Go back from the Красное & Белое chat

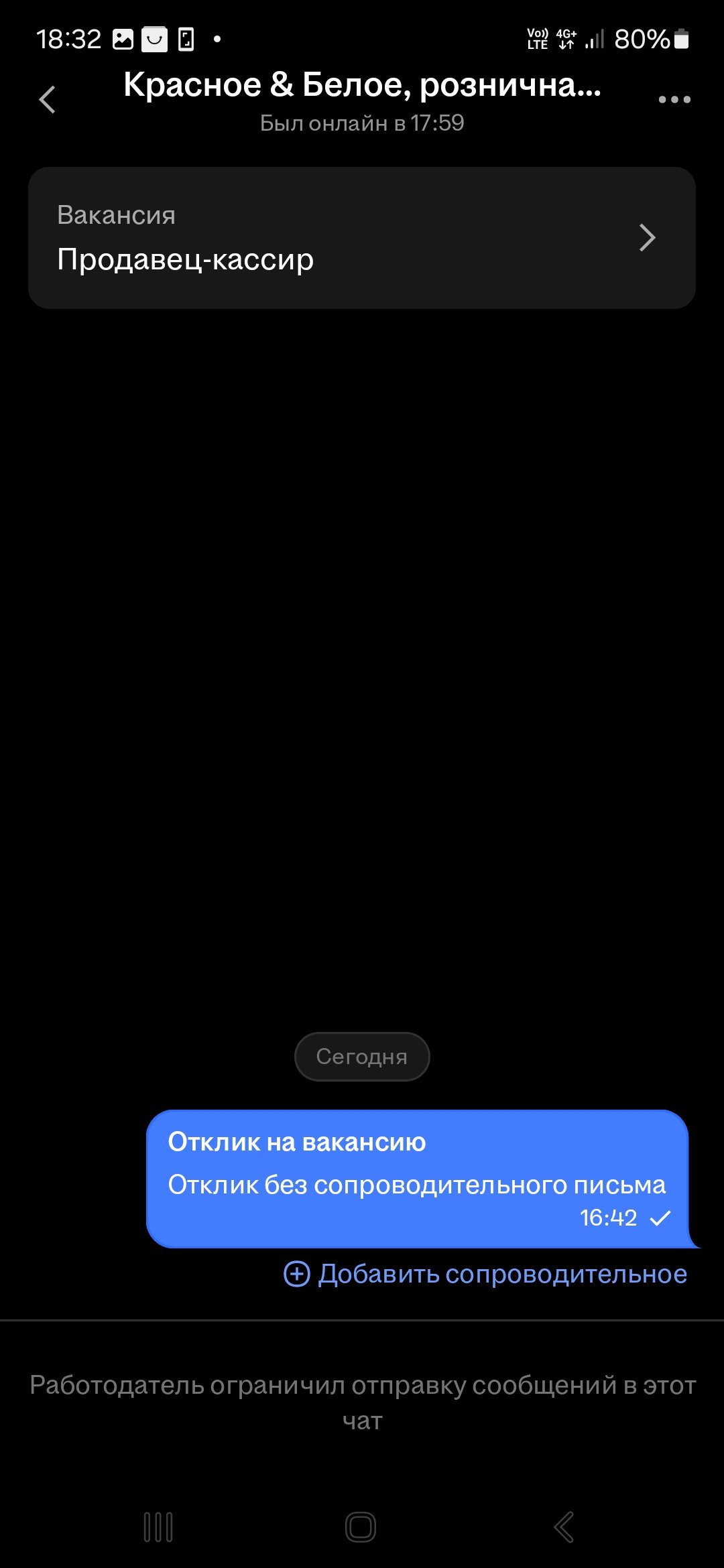pyautogui.click(x=47, y=101)
